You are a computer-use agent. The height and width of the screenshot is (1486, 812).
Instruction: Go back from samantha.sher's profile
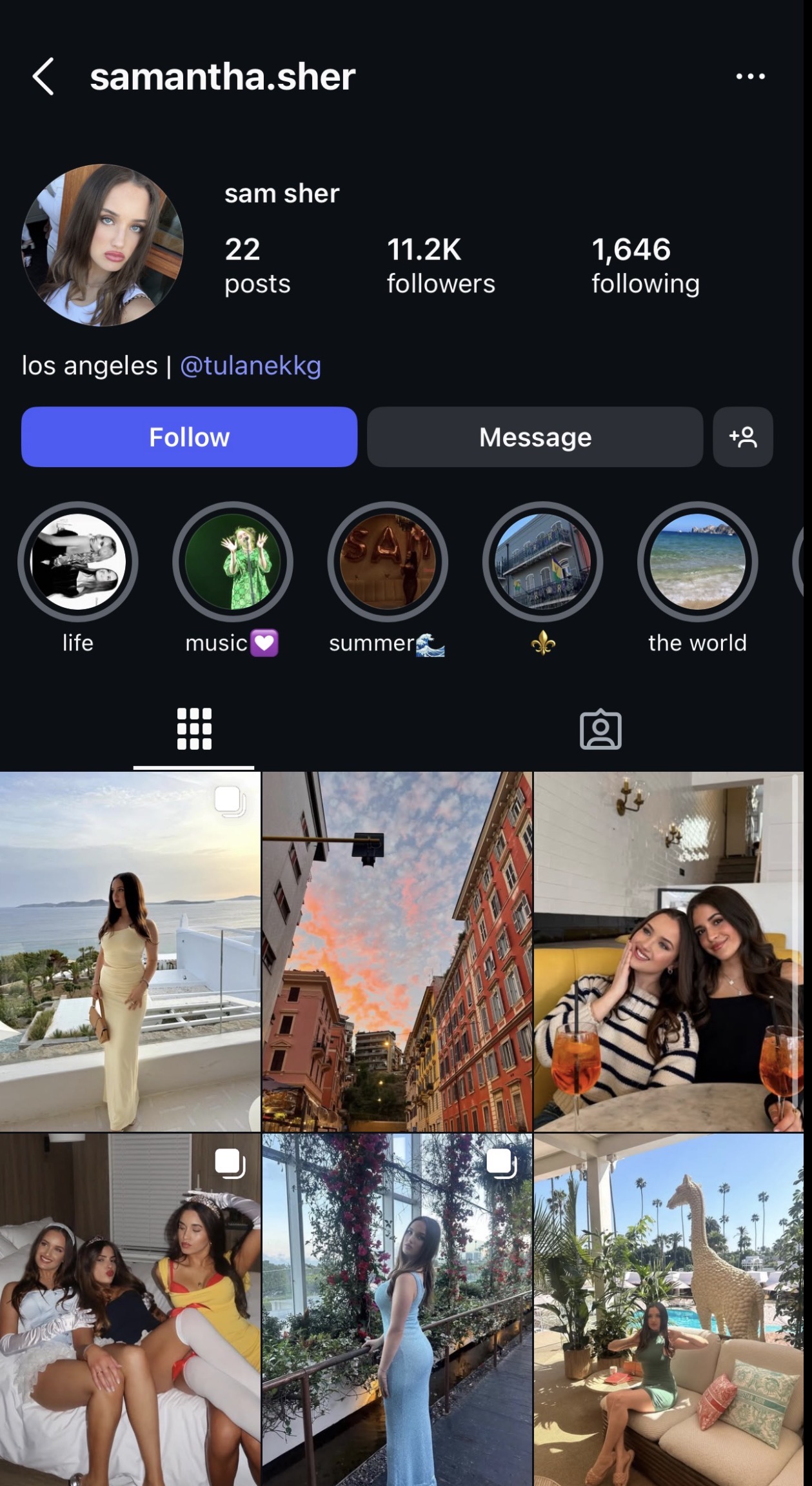43,77
